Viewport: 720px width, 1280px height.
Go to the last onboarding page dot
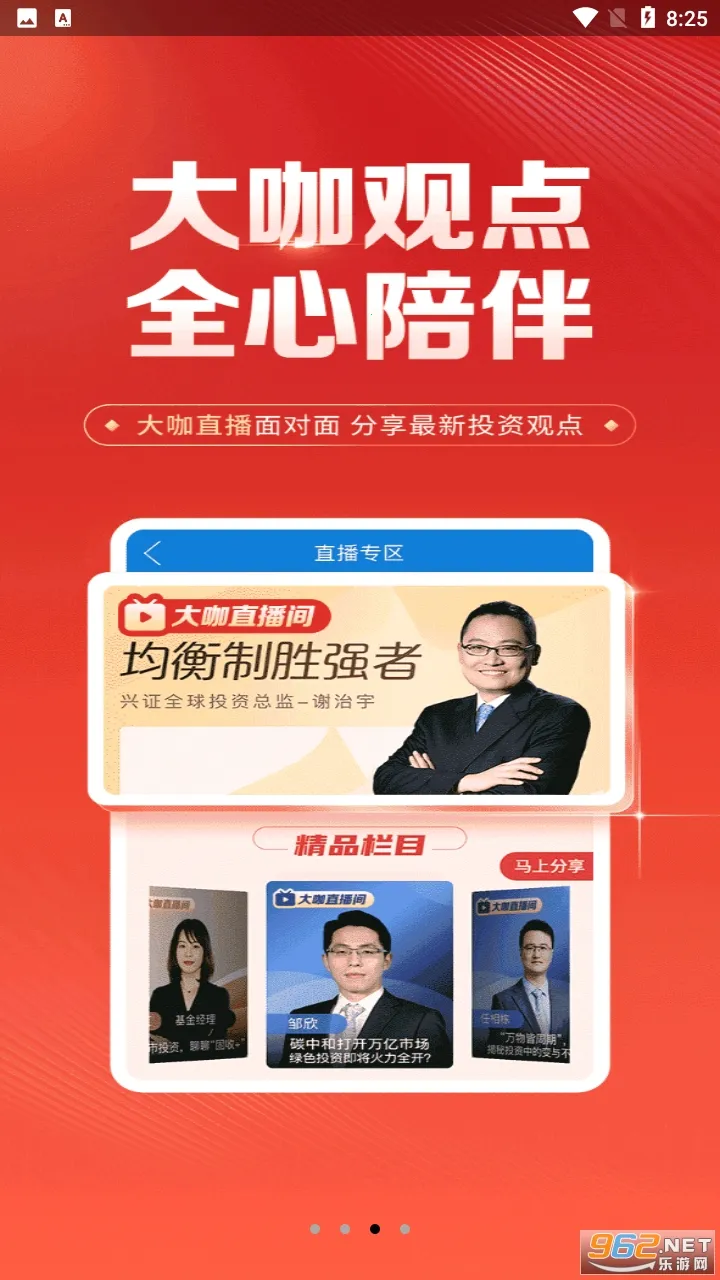pos(405,1229)
